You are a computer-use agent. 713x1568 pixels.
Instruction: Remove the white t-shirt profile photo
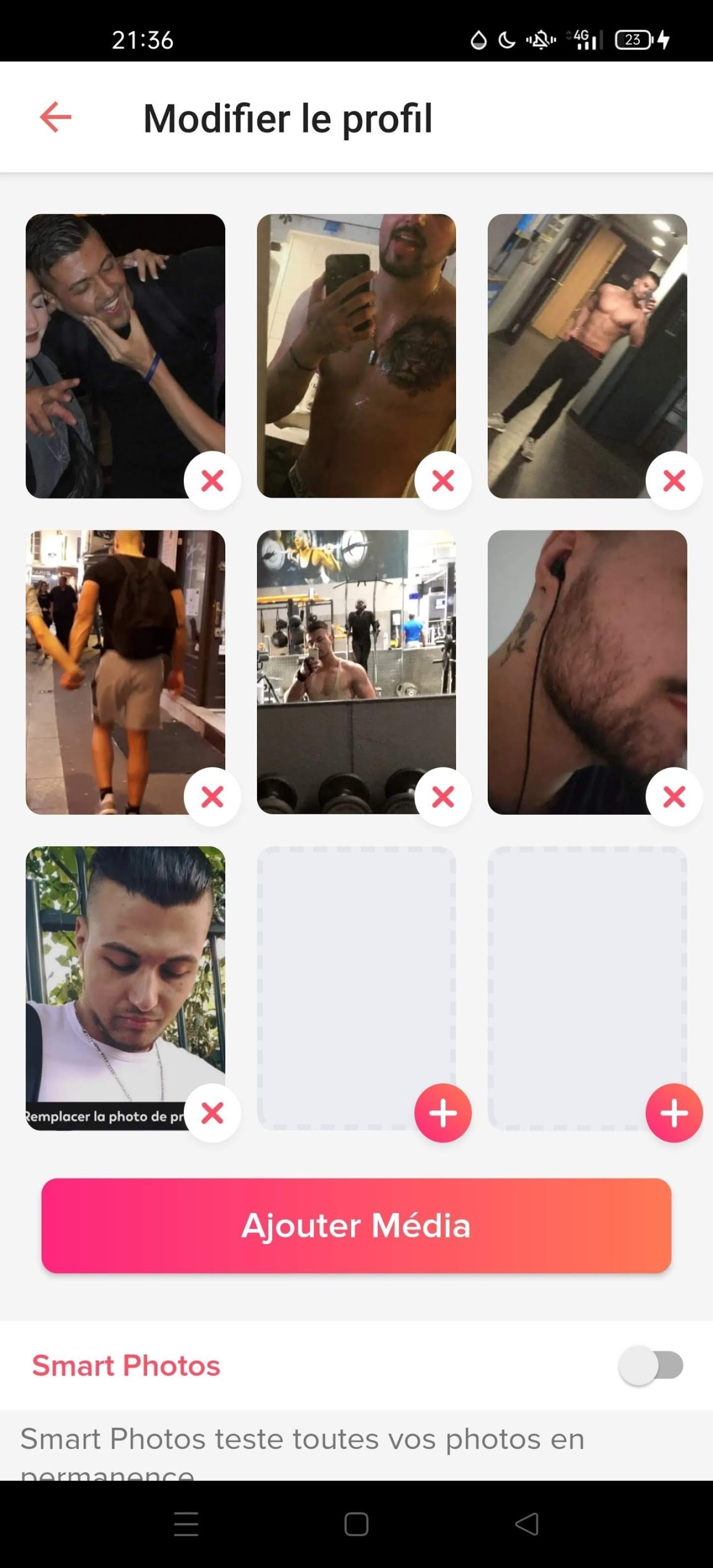212,1113
